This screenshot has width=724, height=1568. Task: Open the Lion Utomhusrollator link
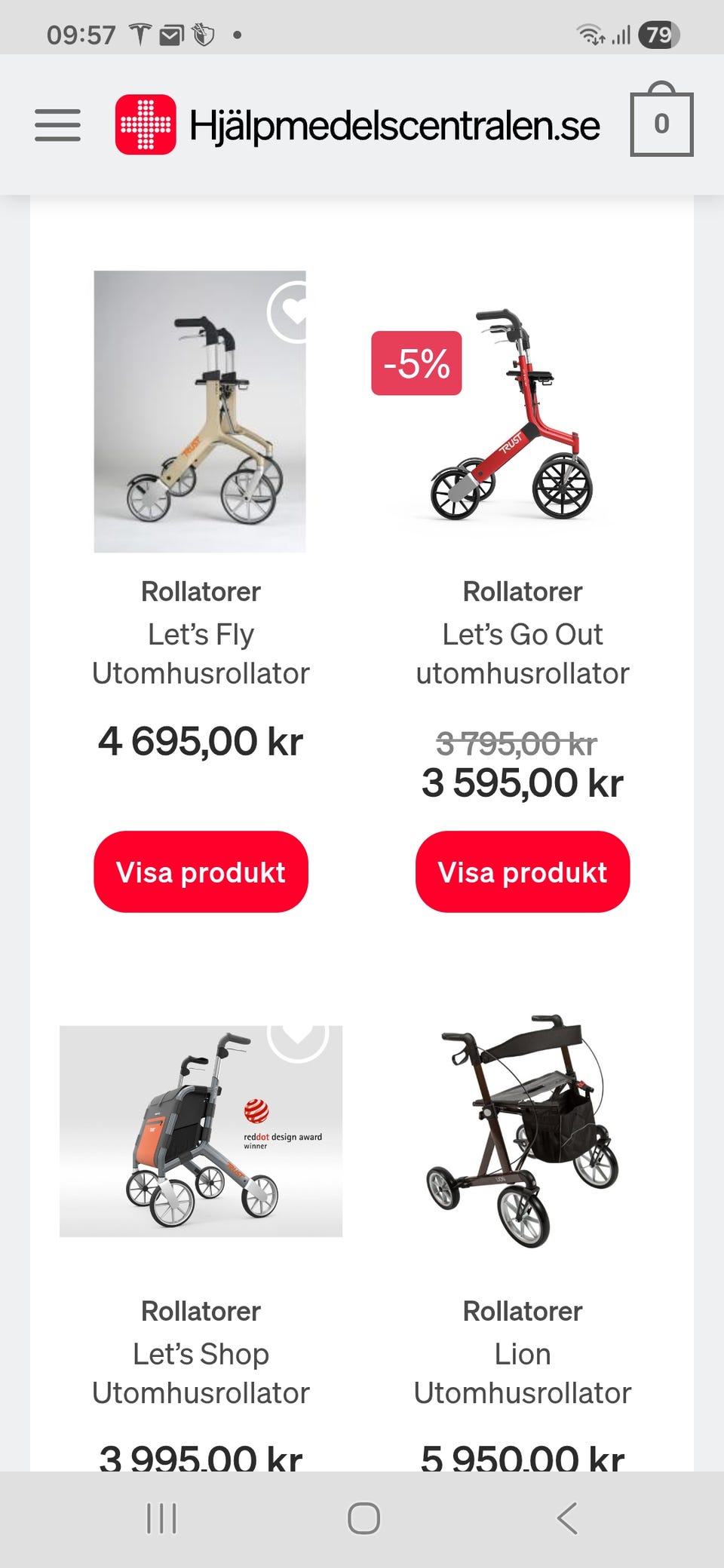pos(523,1374)
